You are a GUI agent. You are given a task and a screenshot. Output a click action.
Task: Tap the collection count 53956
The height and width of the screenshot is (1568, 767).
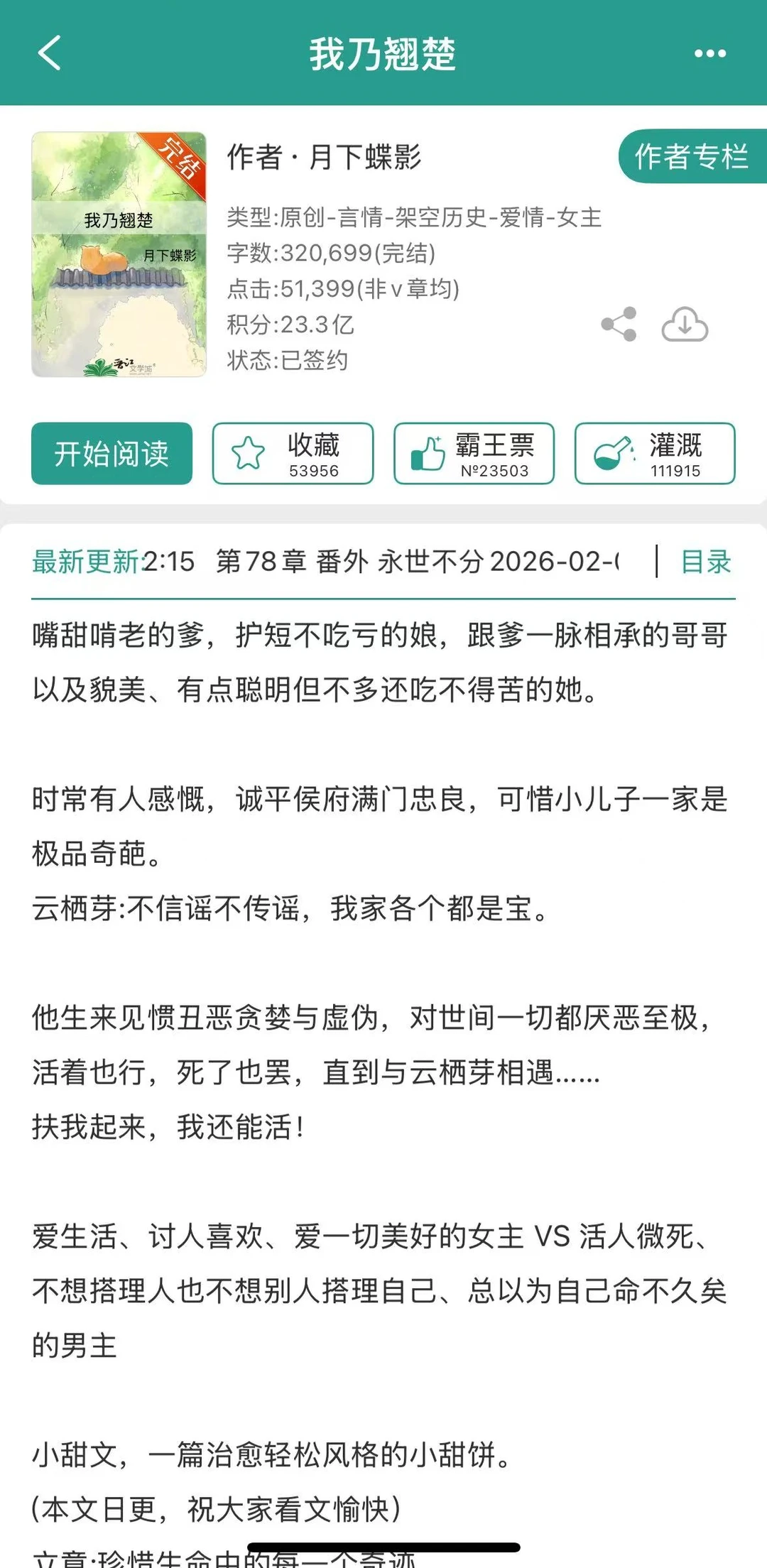coord(313,470)
